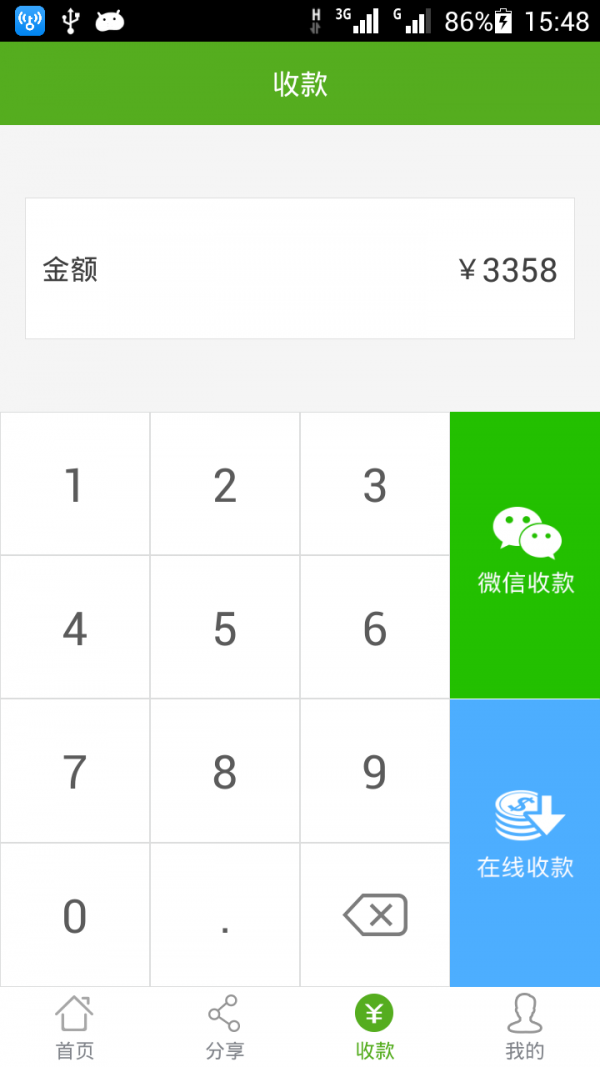Enter digit 4 on the keypad
Viewport: 600px width, 1067px height.
(75, 627)
